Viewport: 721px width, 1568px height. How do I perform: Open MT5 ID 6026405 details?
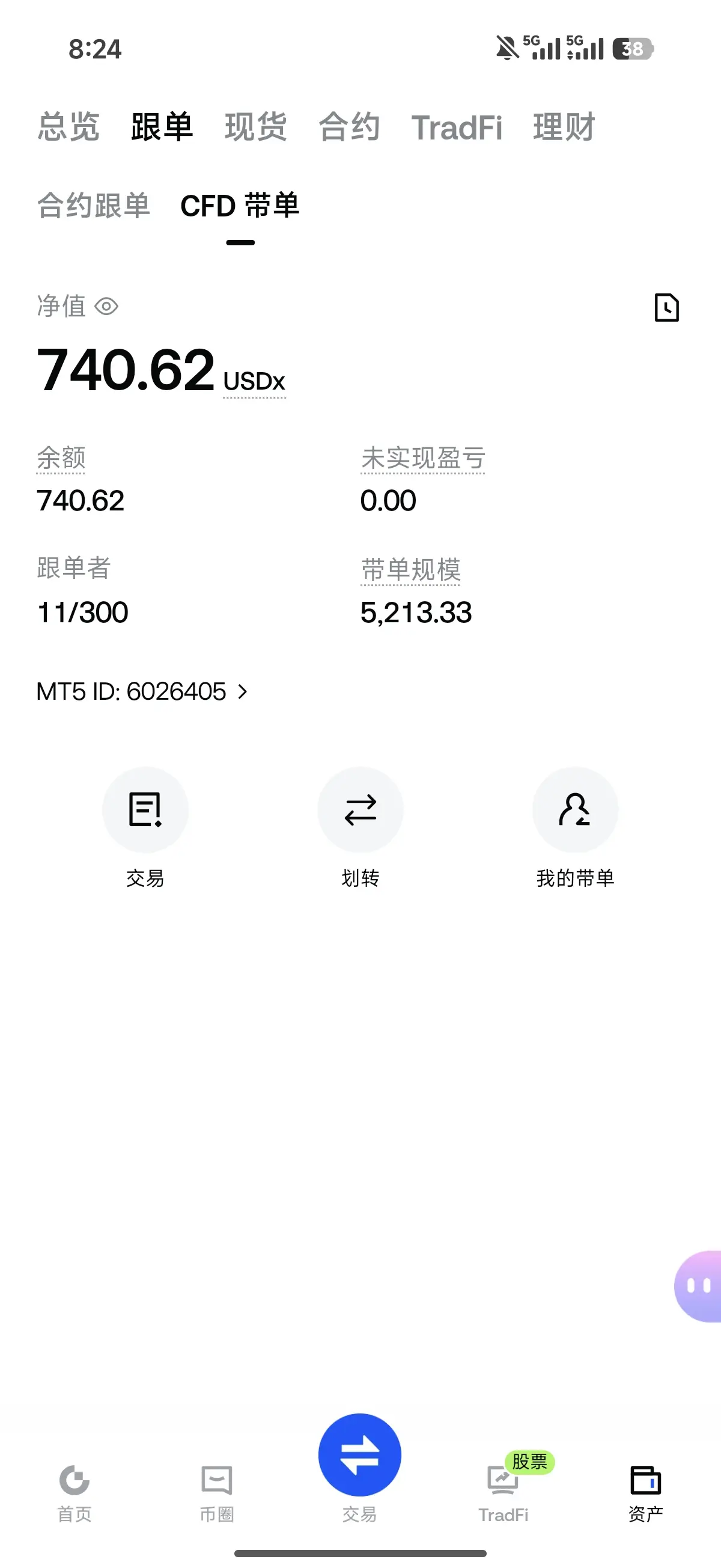(x=142, y=691)
